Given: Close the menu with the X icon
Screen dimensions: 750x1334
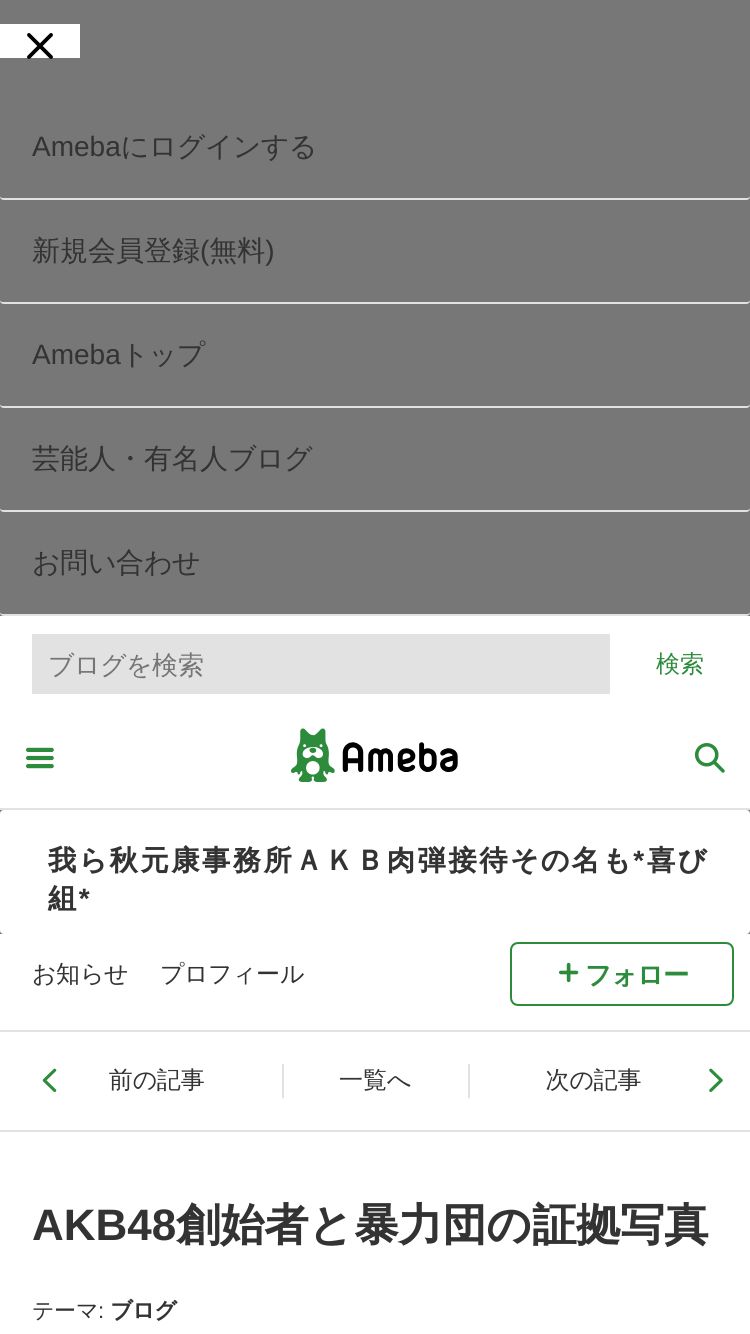Looking at the screenshot, I should 40,45.
